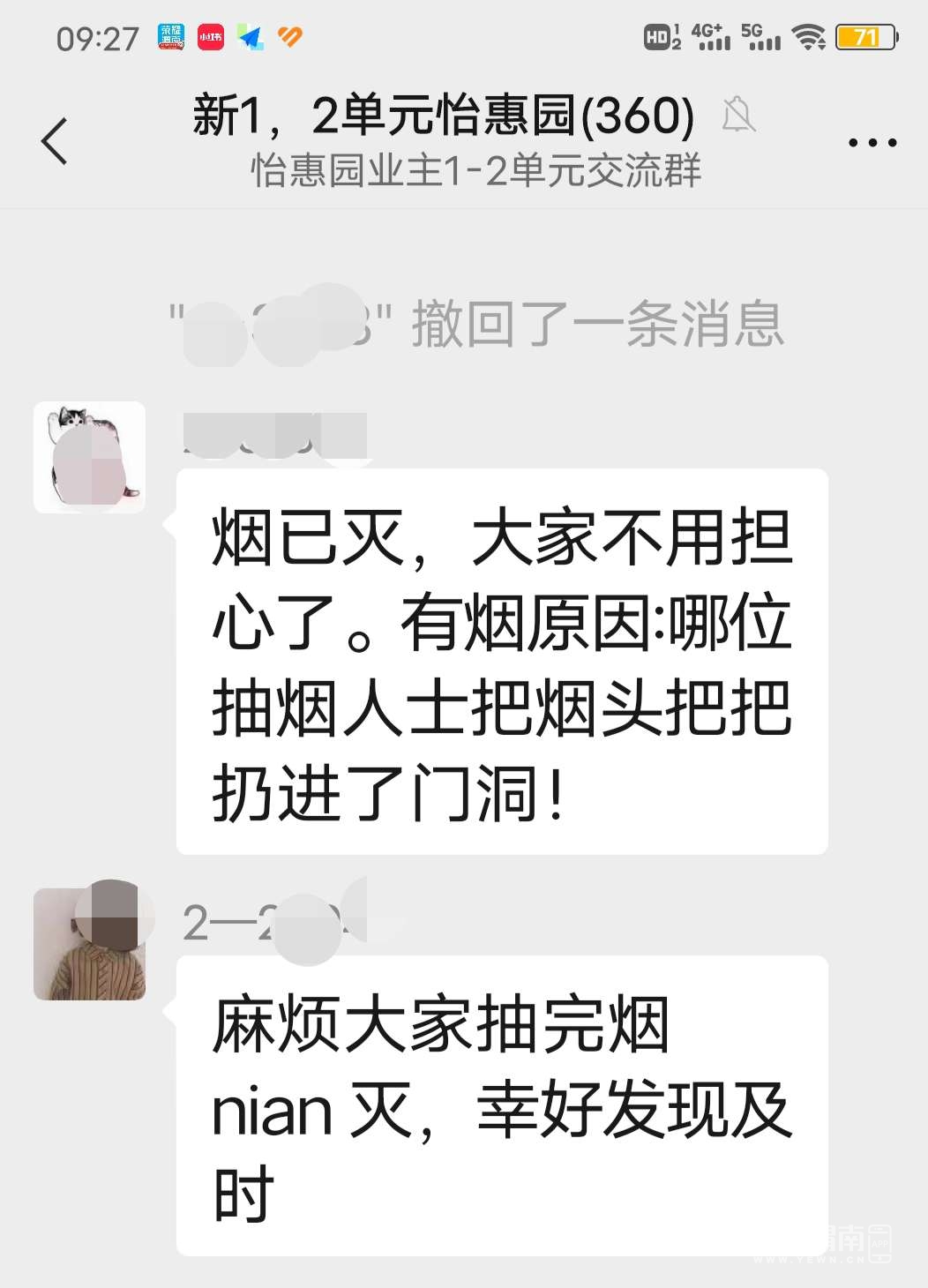Tap the cat avatar of first sender
This screenshot has width=928, height=1288.
click(x=90, y=457)
